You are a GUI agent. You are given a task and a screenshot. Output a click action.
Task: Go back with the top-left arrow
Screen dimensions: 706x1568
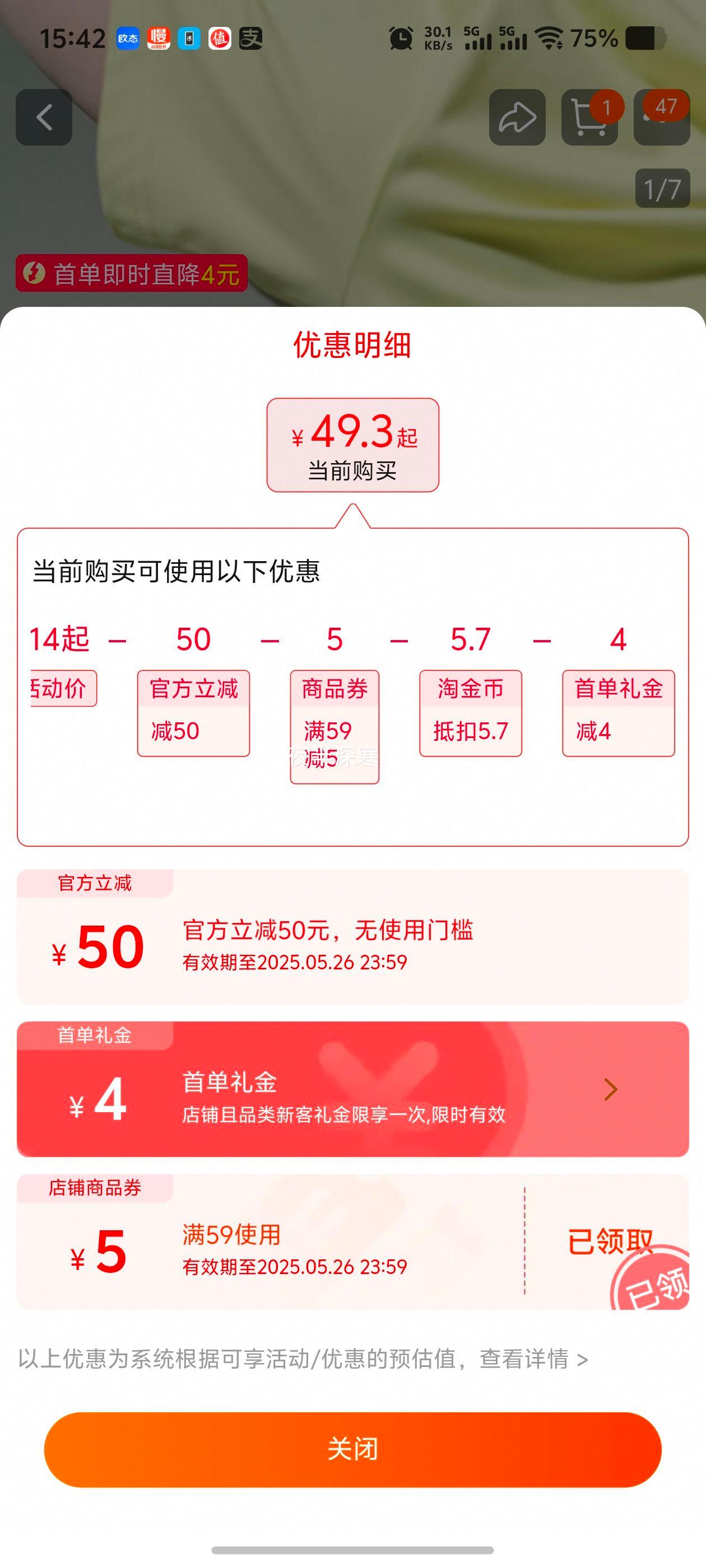pos(44,117)
